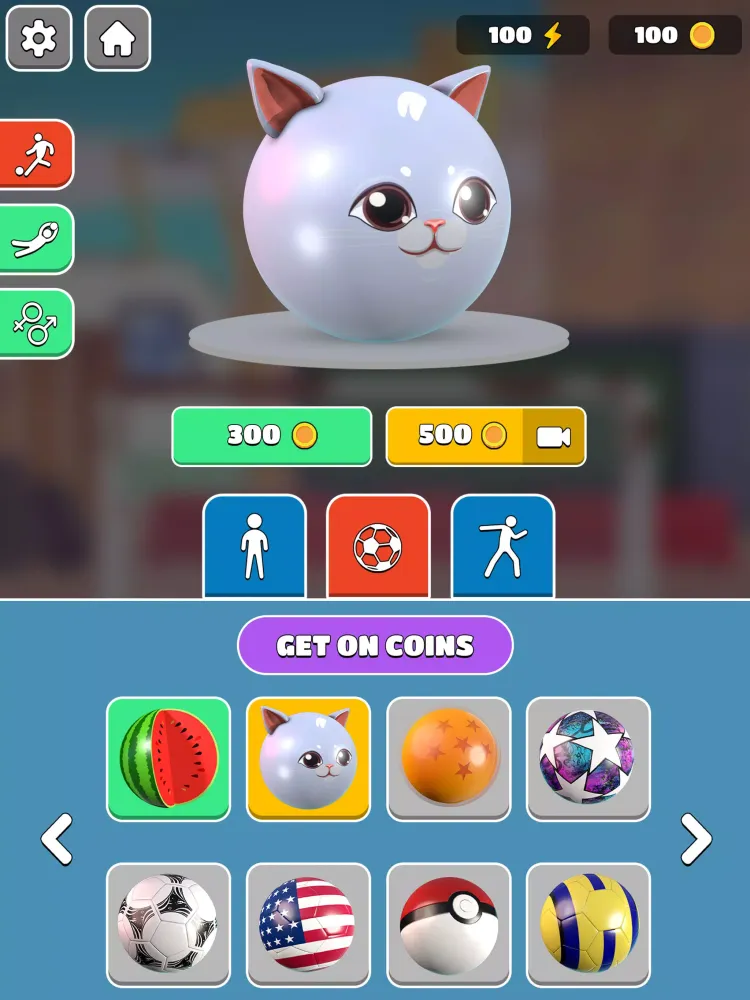Buy the cat ball for 300 coins
750x1000 pixels.
(x=271, y=436)
